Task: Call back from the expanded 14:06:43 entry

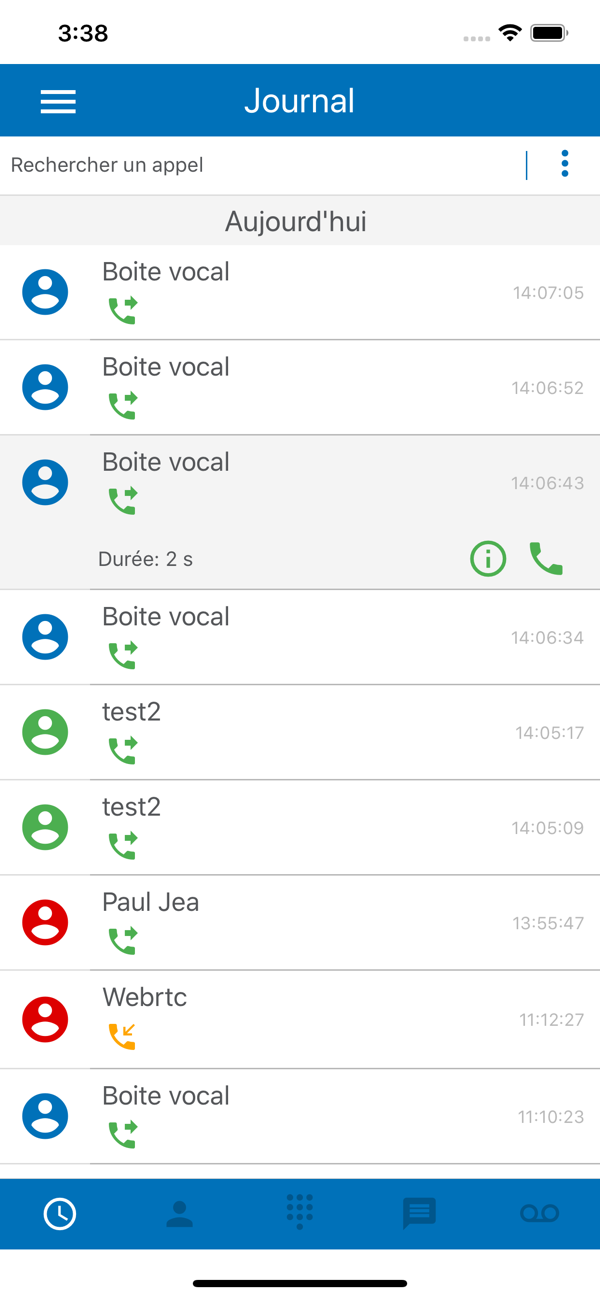Action: pos(546,558)
